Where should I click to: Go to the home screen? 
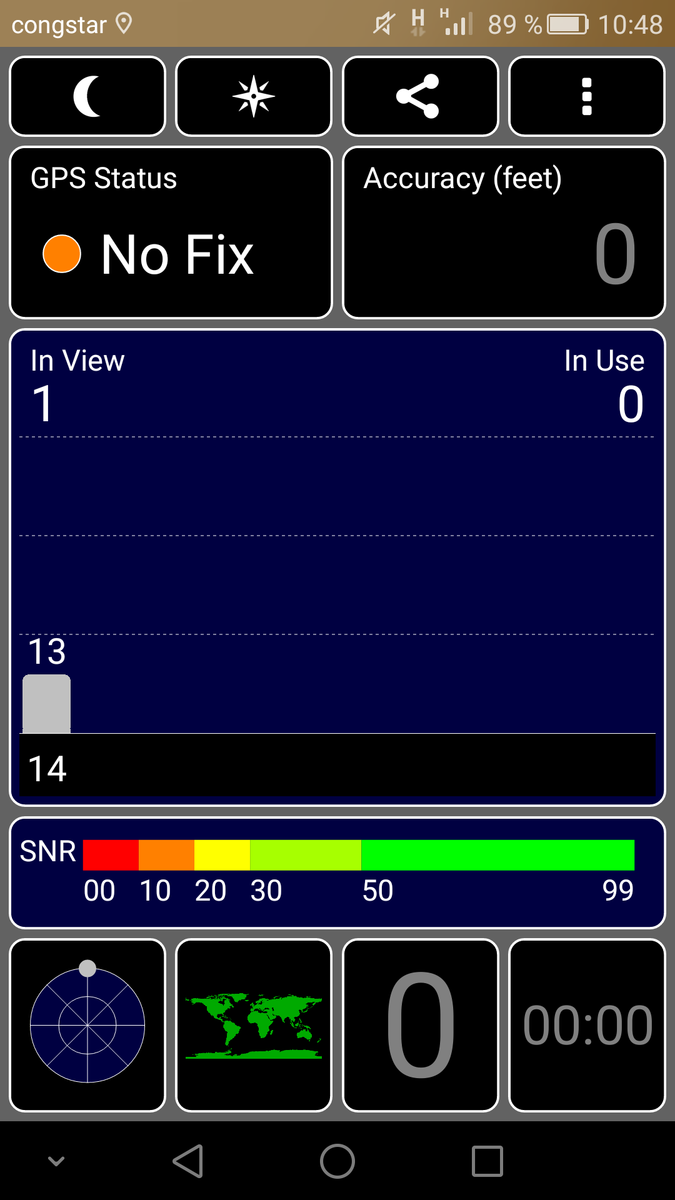tap(338, 1161)
